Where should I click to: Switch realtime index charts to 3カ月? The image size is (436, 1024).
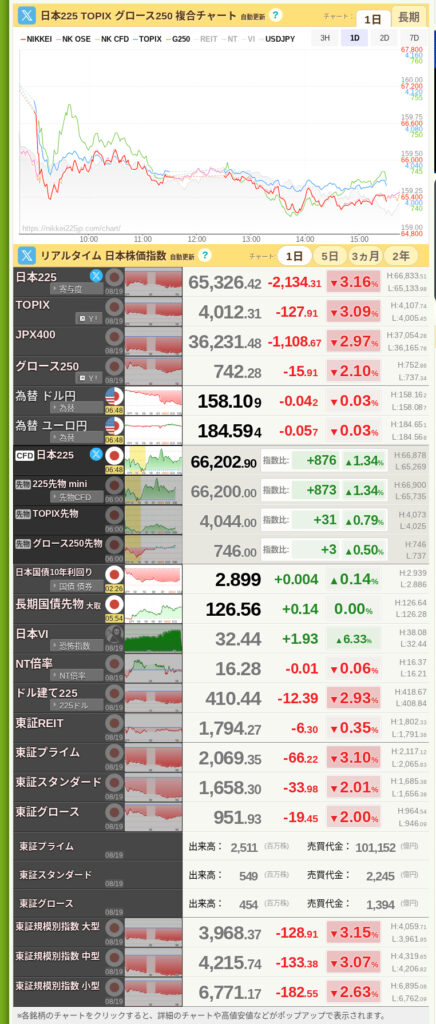tap(365, 256)
